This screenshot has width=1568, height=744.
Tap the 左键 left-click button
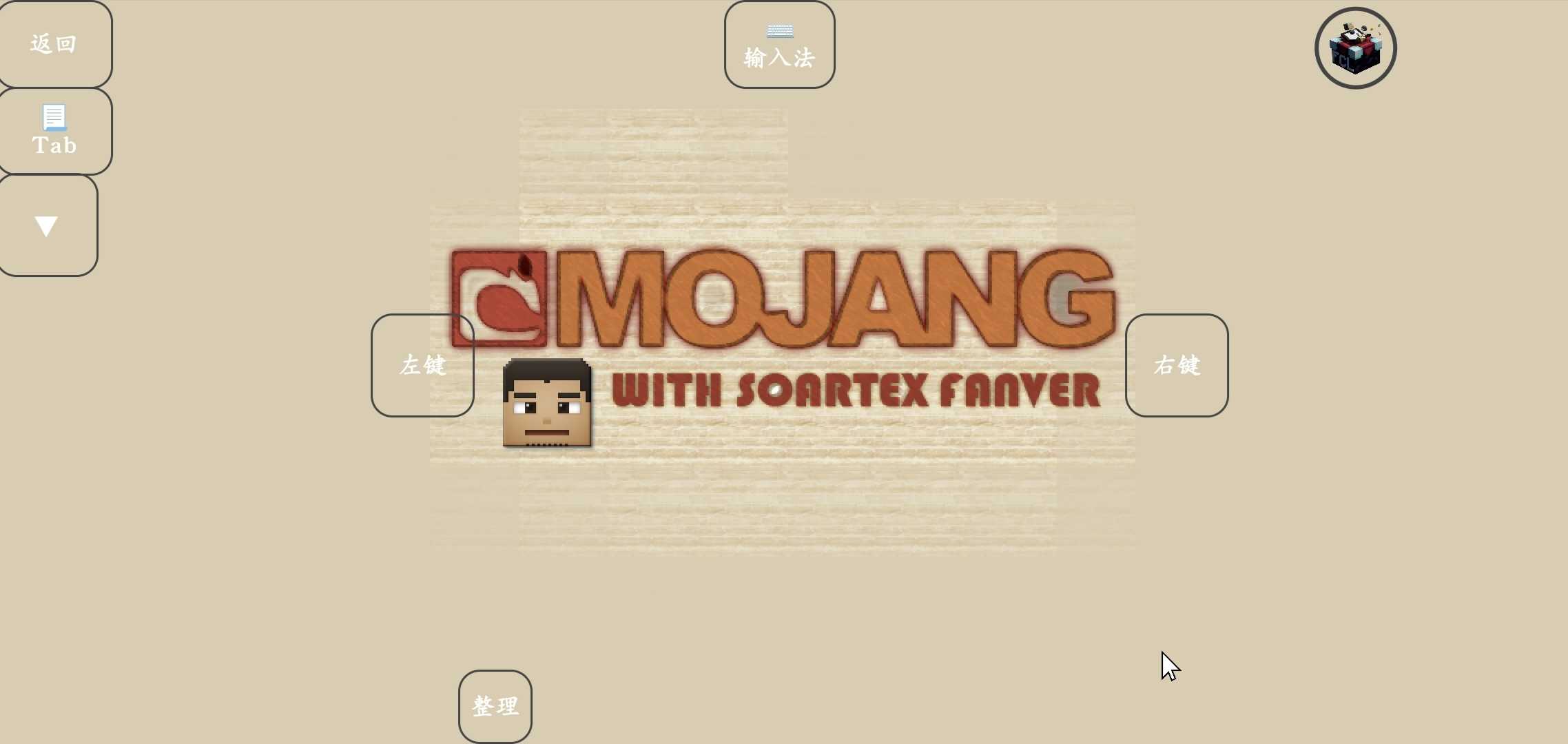tap(422, 365)
